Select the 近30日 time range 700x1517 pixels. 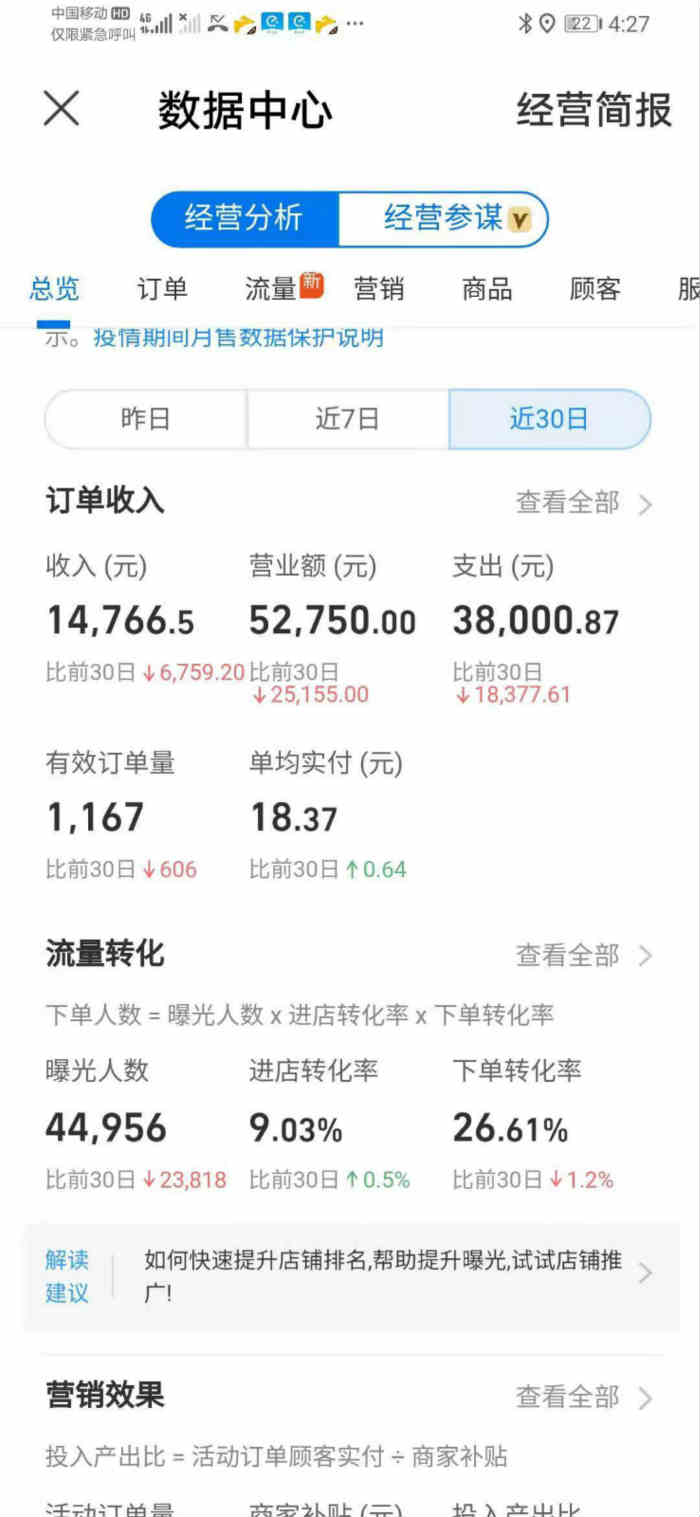(x=549, y=419)
